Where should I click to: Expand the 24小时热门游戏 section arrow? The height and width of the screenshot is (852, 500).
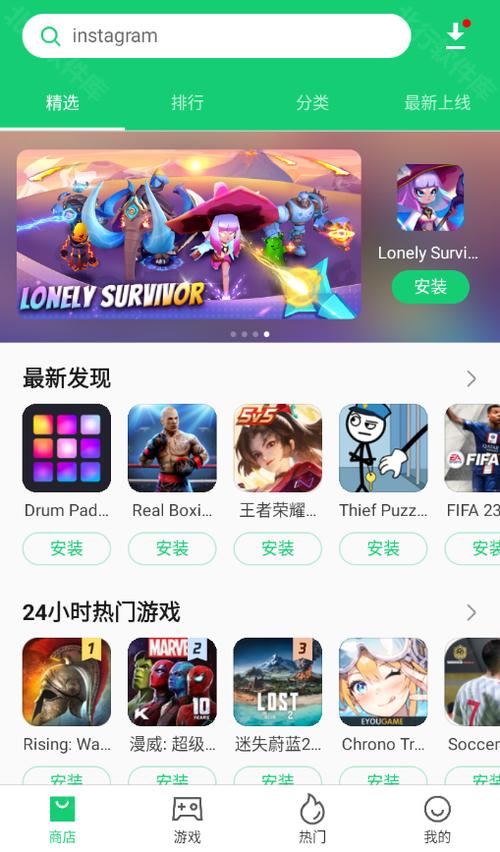pyautogui.click(x=471, y=613)
